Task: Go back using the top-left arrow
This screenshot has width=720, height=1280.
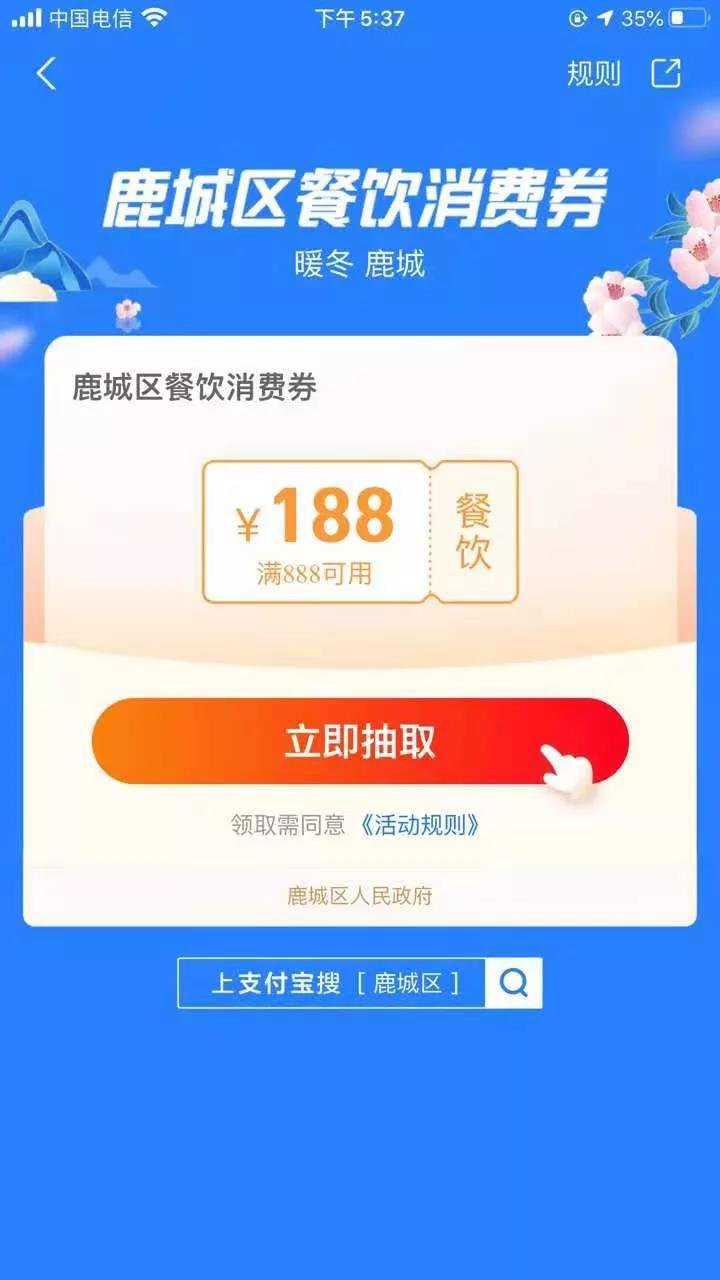Action: (46, 74)
